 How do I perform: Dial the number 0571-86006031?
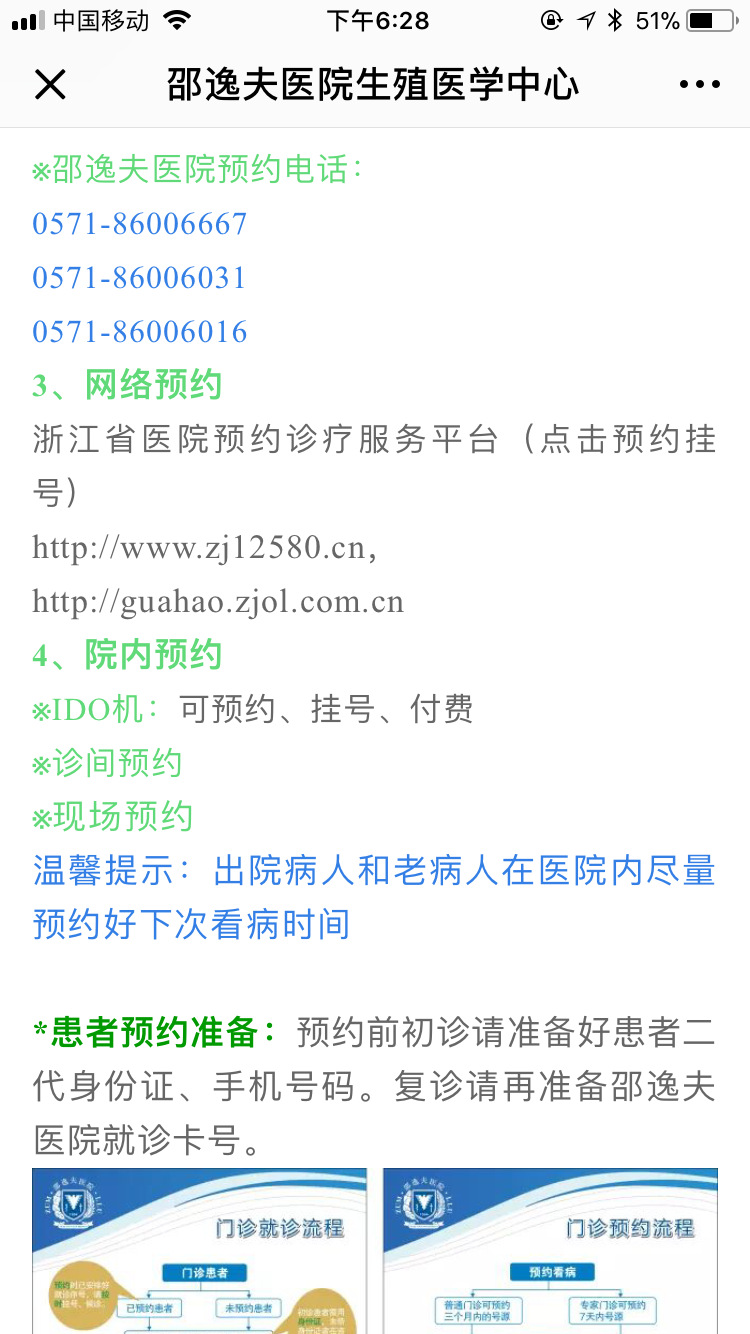click(140, 277)
